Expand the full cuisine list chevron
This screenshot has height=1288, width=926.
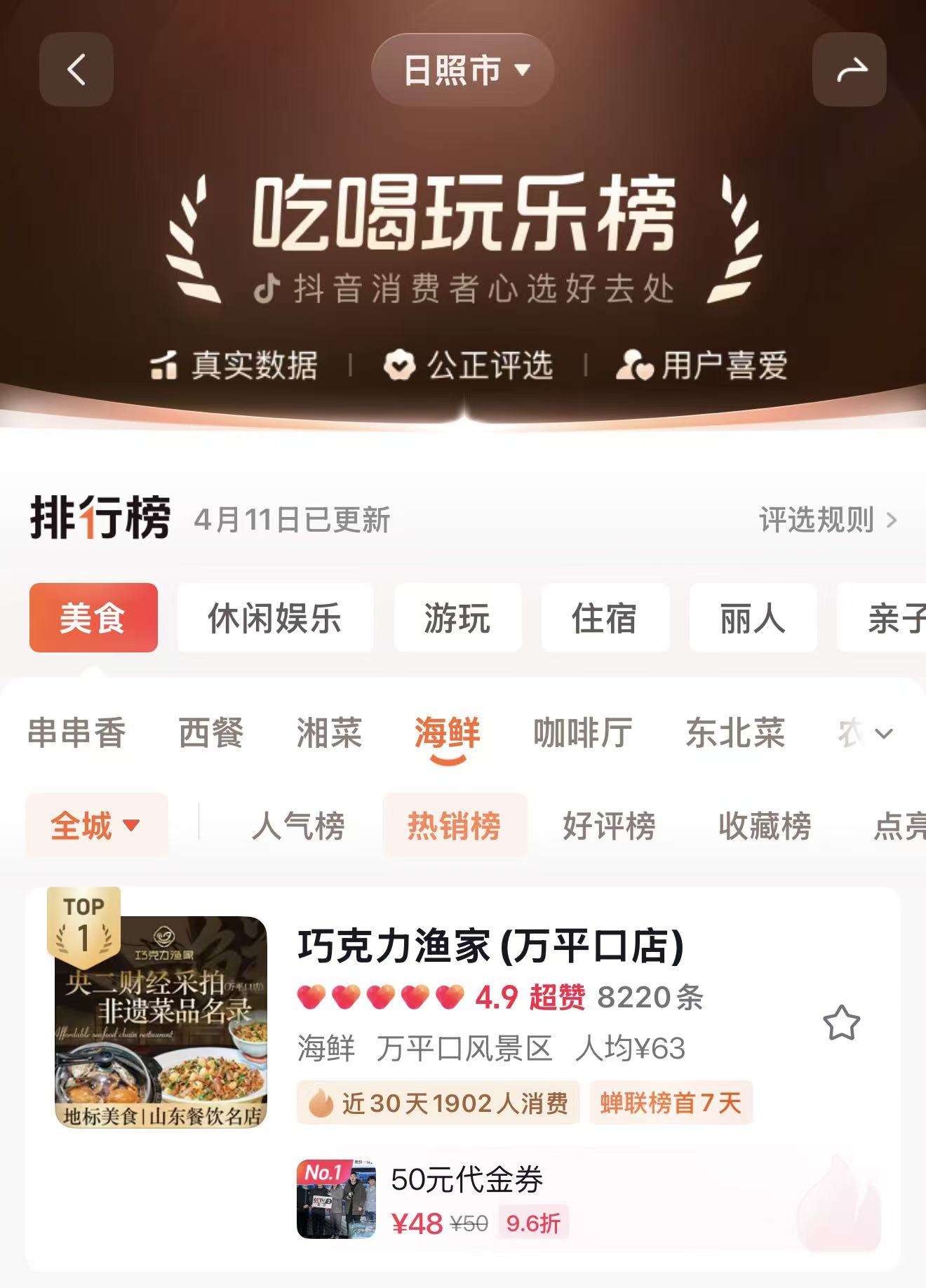tap(884, 734)
